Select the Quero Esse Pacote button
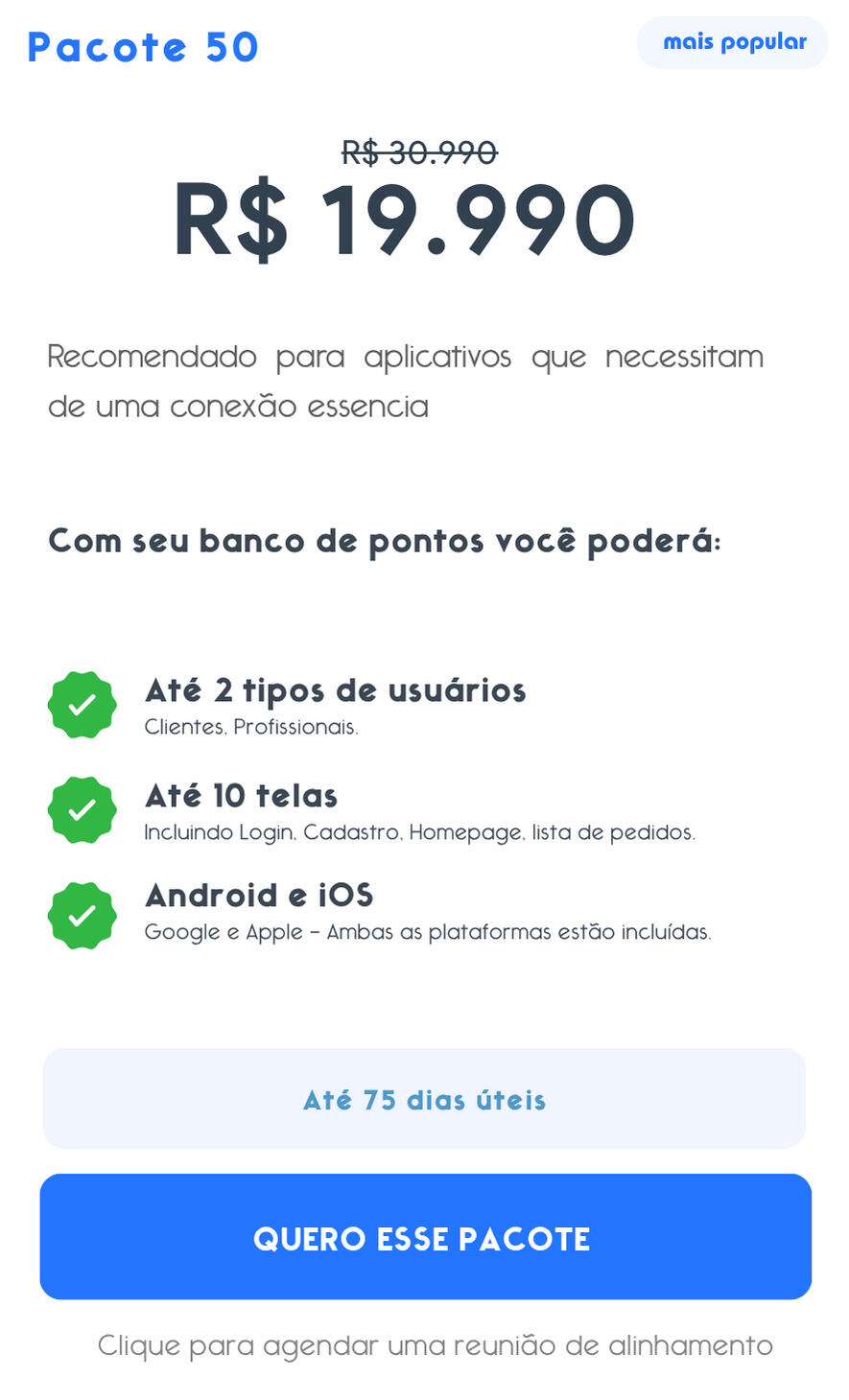 425,1236
